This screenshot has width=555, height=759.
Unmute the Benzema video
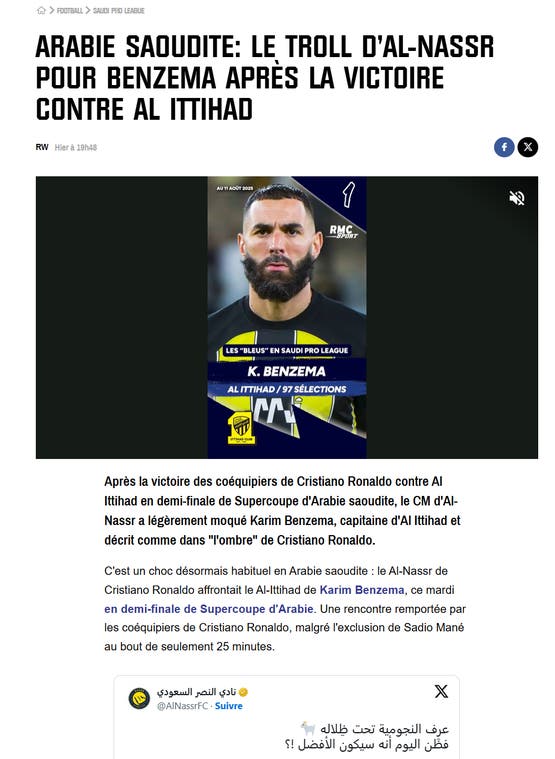pos(517,197)
